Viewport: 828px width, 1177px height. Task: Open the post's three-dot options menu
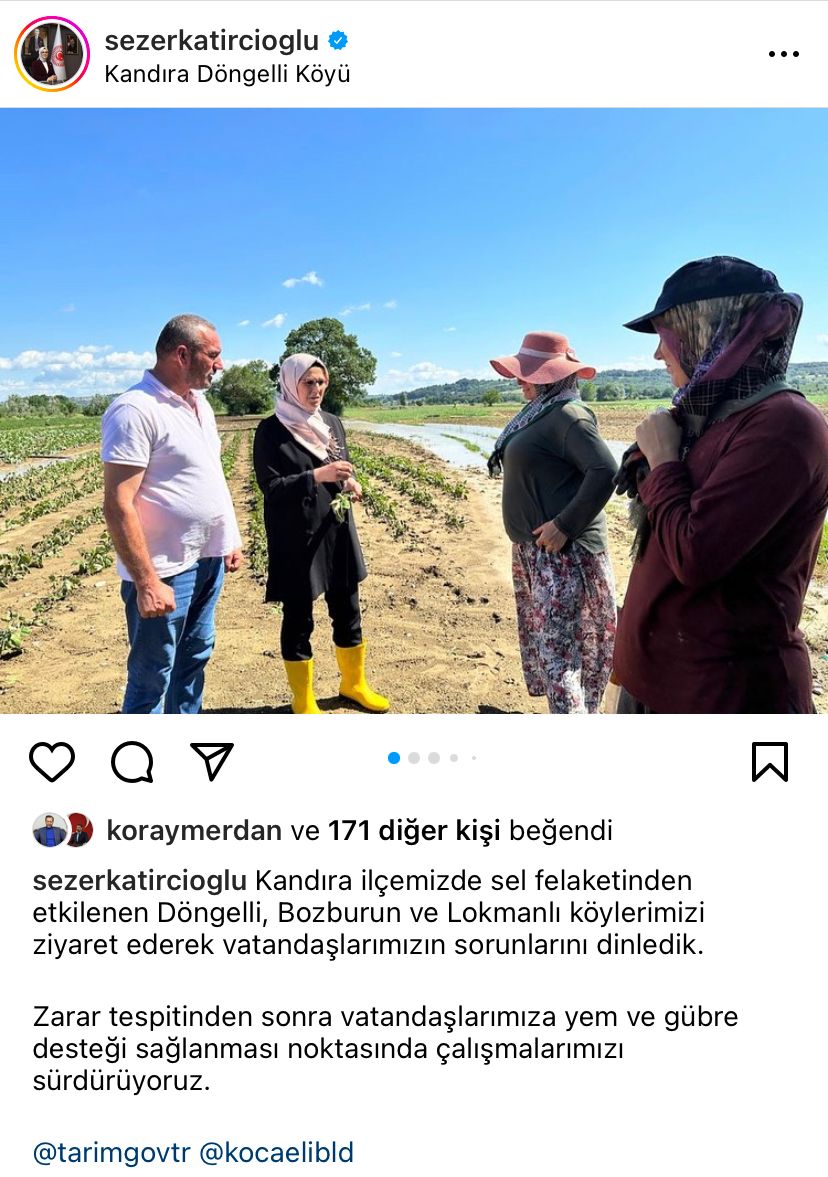coord(783,54)
